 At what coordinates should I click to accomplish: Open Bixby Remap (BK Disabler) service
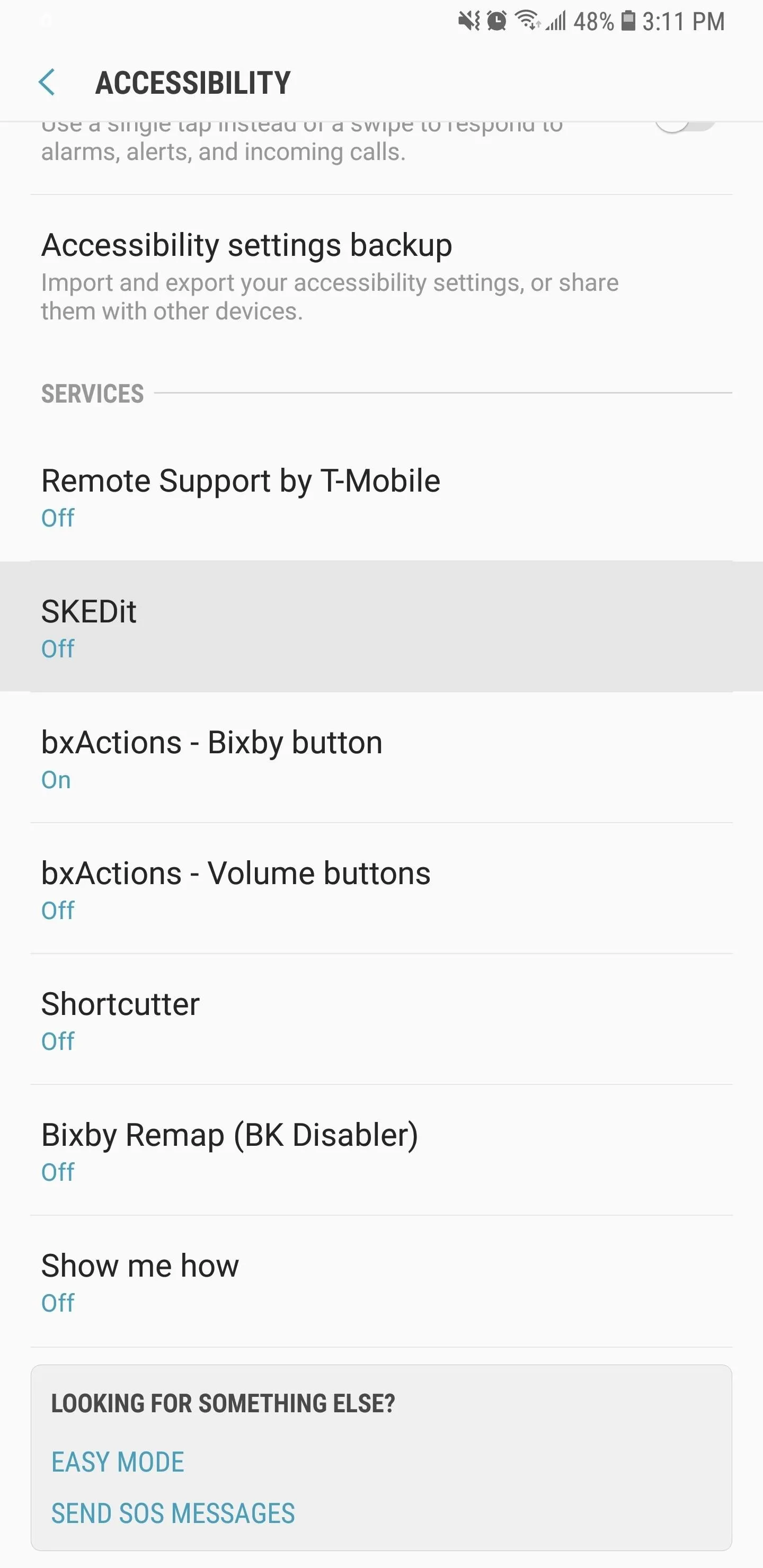[381, 1150]
